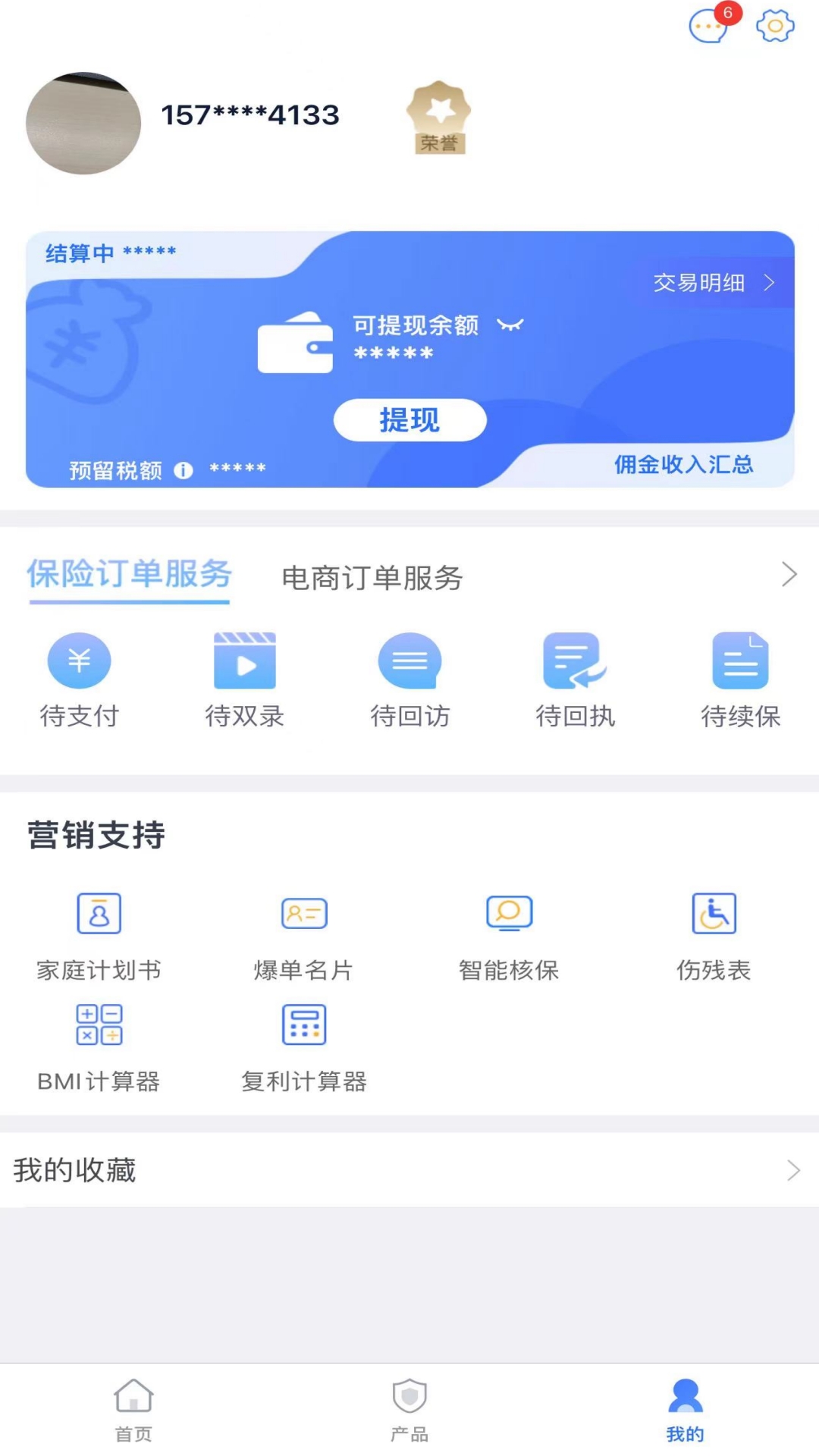Open the settings gear icon
This screenshot has width=819, height=1456.
pyautogui.click(x=775, y=27)
